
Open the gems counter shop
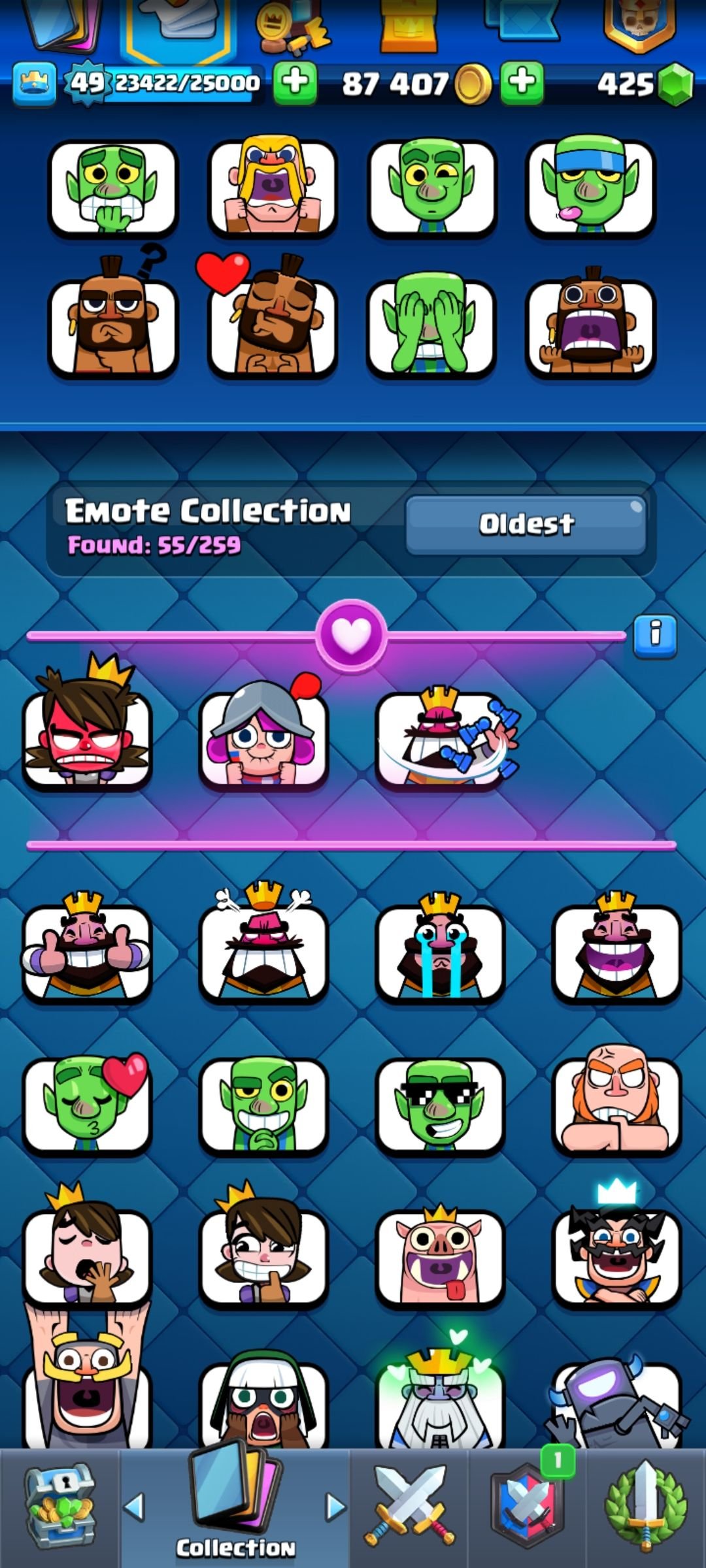coord(643,84)
